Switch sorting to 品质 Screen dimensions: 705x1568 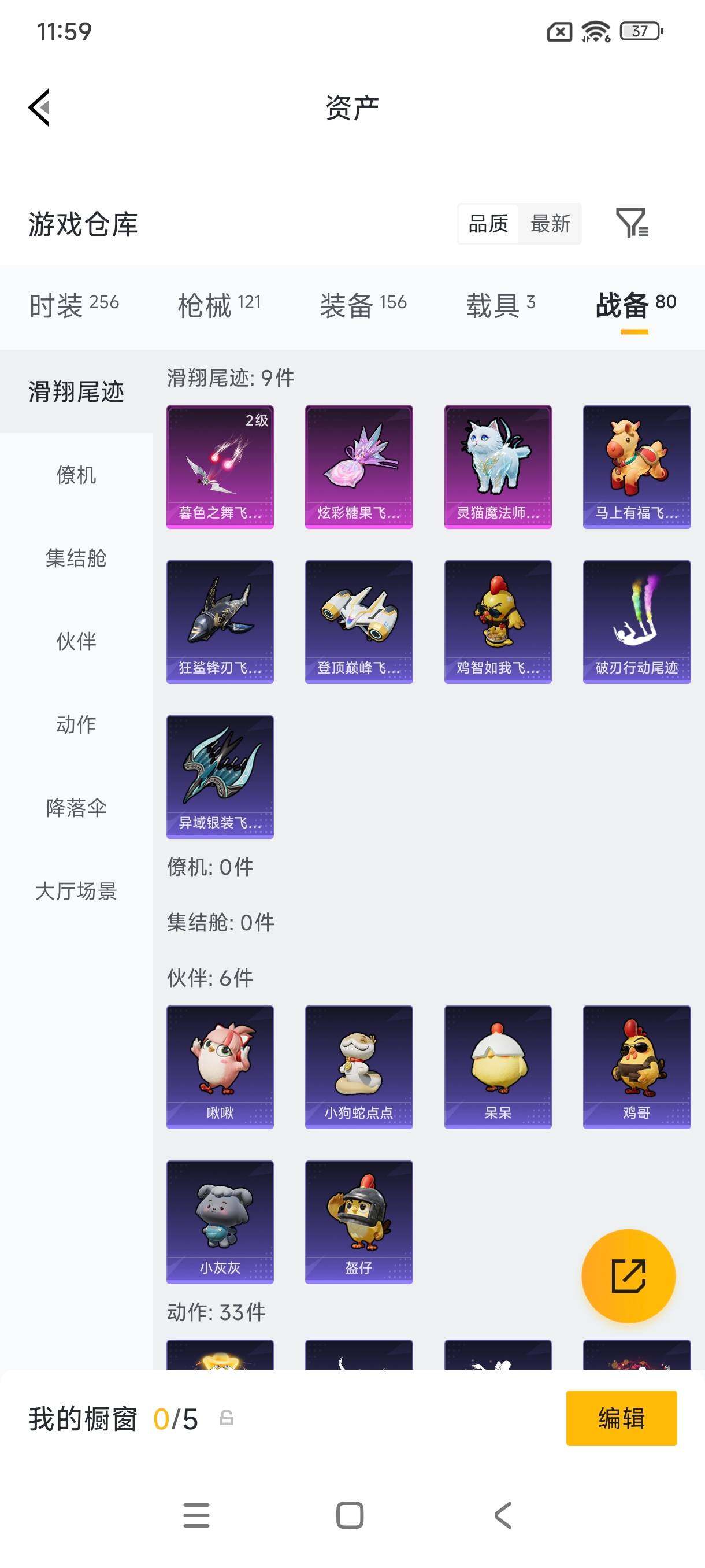point(487,224)
